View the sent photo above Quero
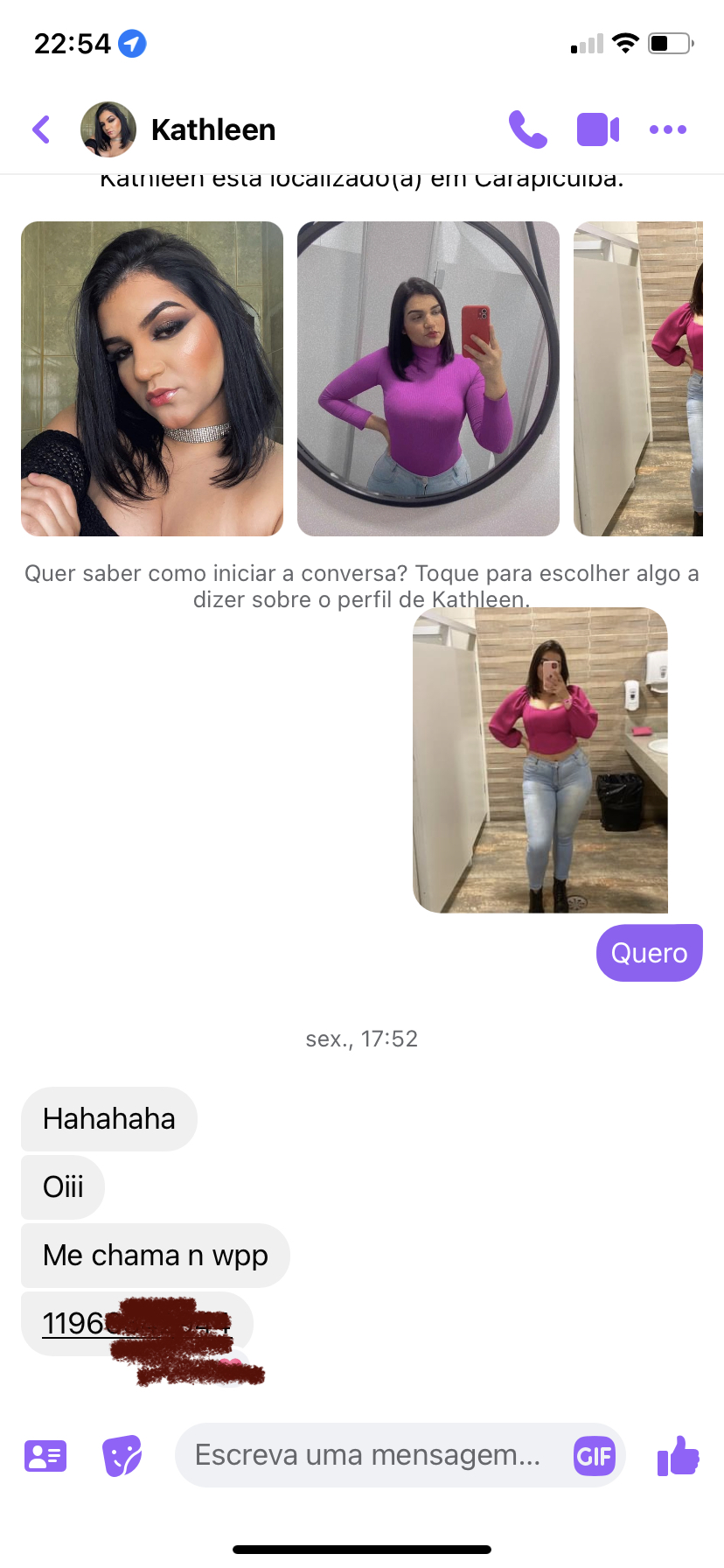The height and width of the screenshot is (1568, 724). pyautogui.click(x=540, y=760)
